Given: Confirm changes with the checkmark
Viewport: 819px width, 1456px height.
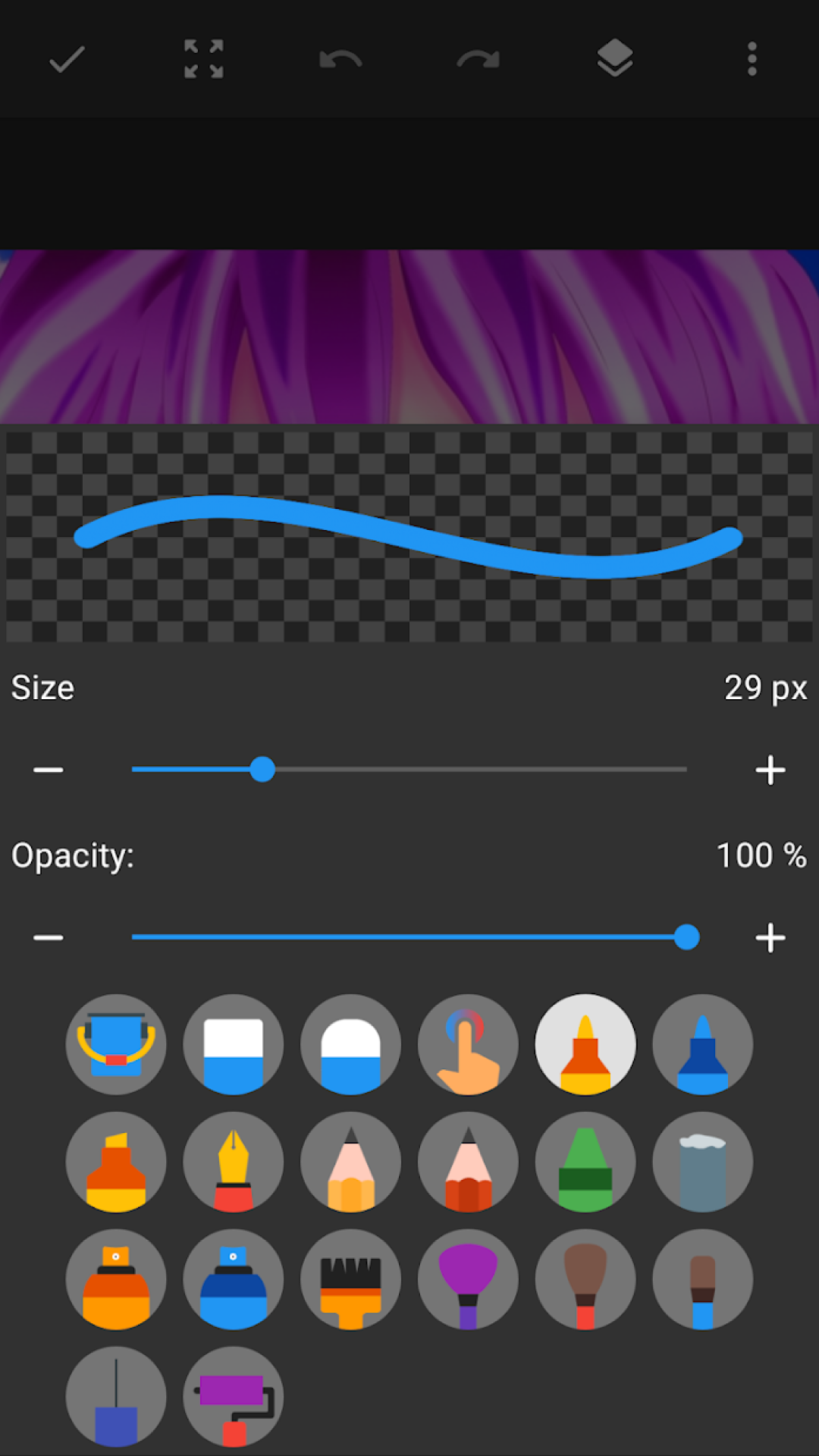Looking at the screenshot, I should (67, 59).
